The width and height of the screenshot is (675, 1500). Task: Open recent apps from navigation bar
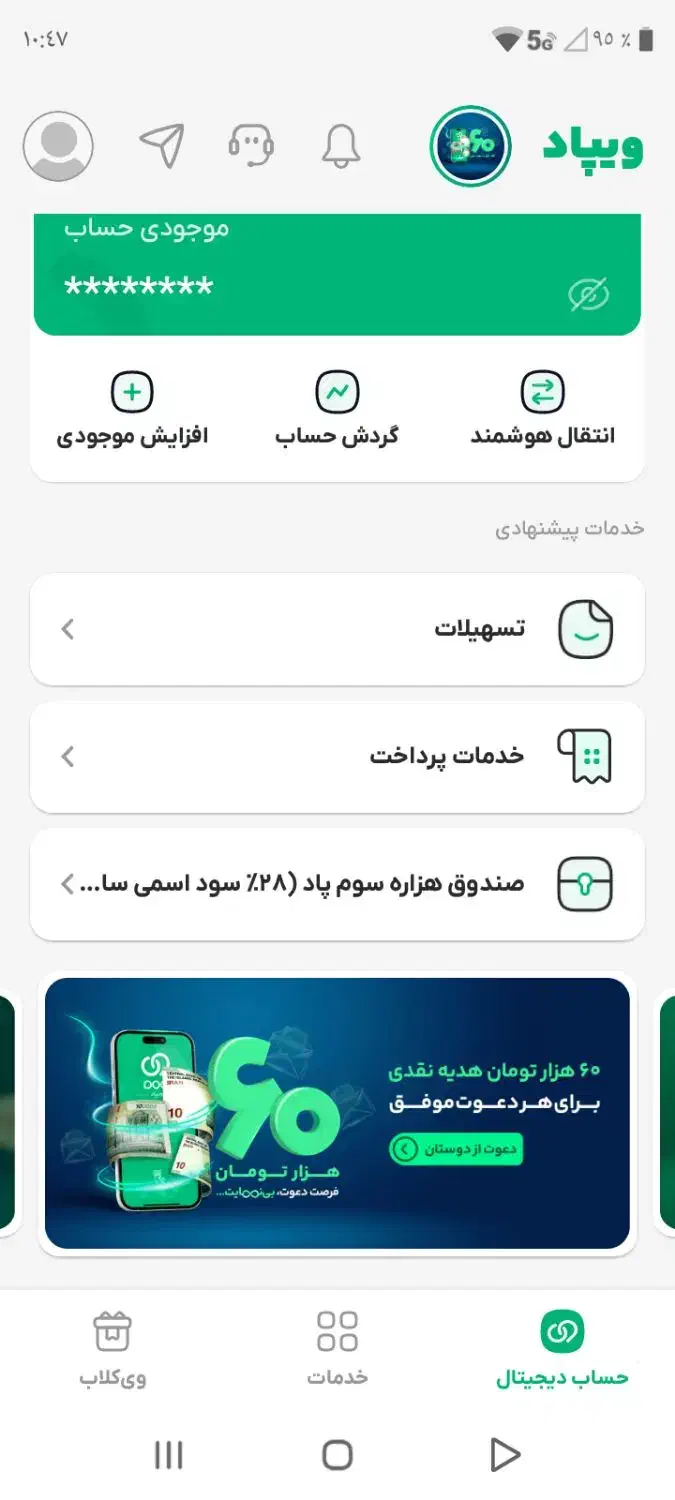click(x=168, y=1455)
